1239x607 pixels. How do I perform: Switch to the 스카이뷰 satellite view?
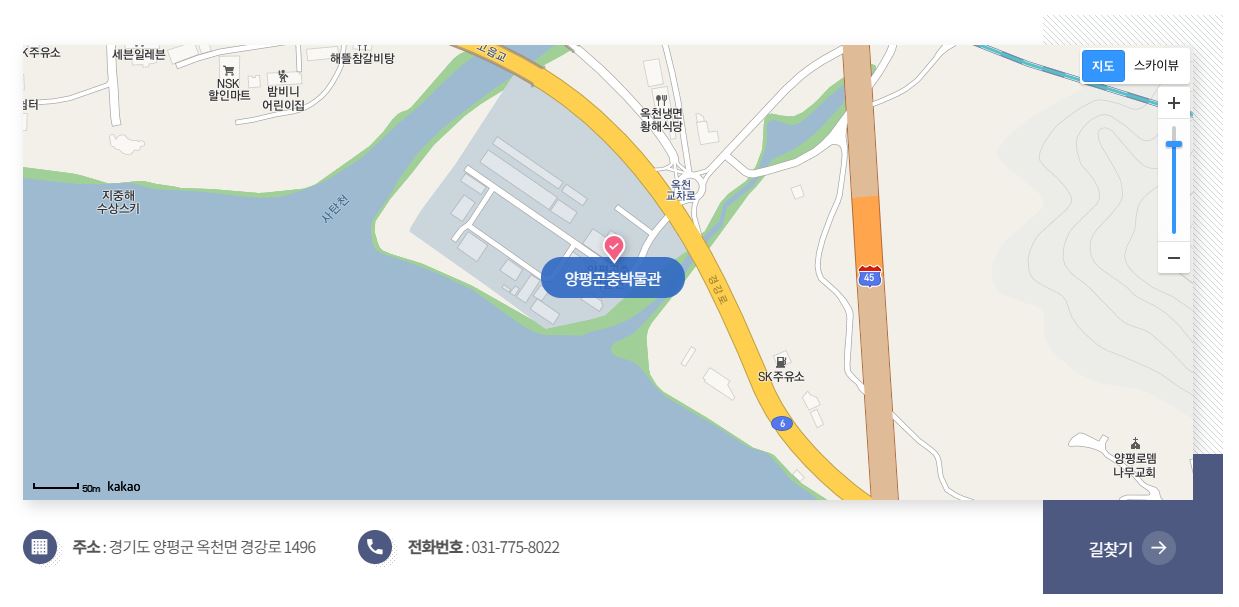click(x=1156, y=66)
